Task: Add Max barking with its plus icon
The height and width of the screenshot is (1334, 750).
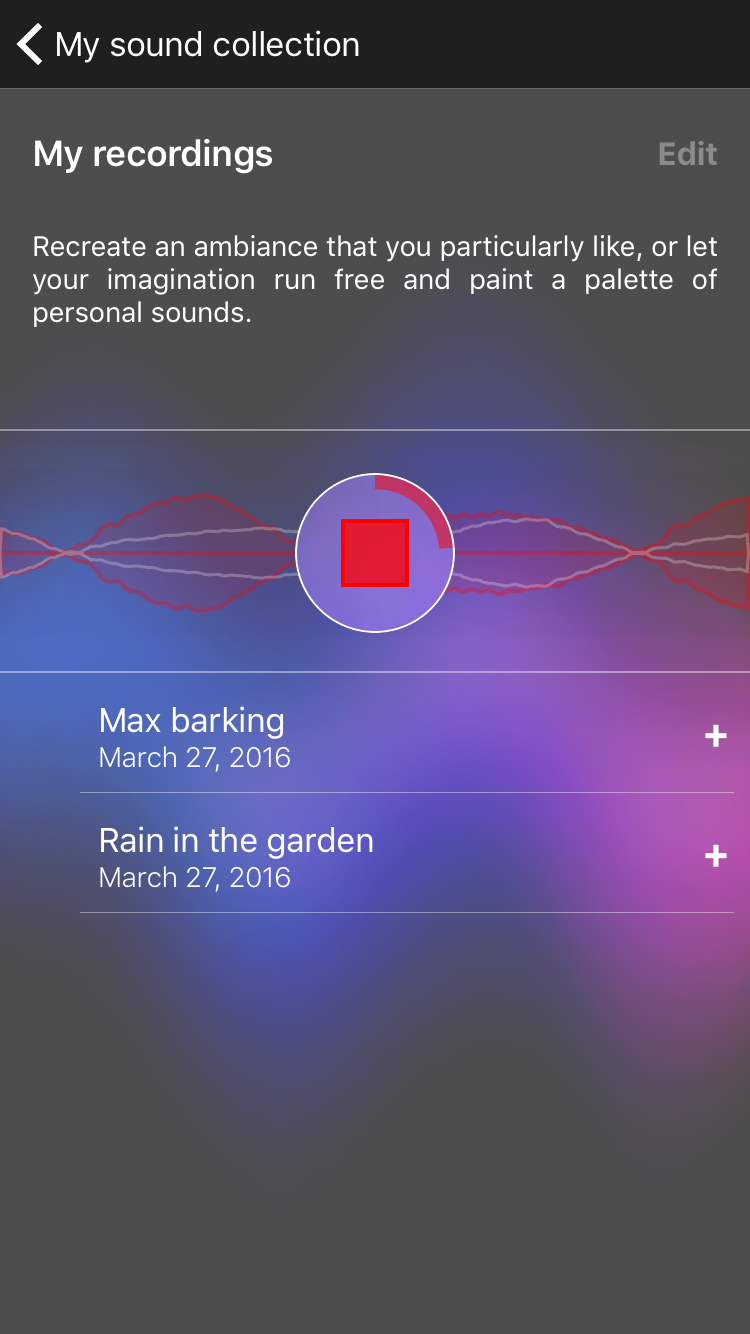Action: pos(715,737)
